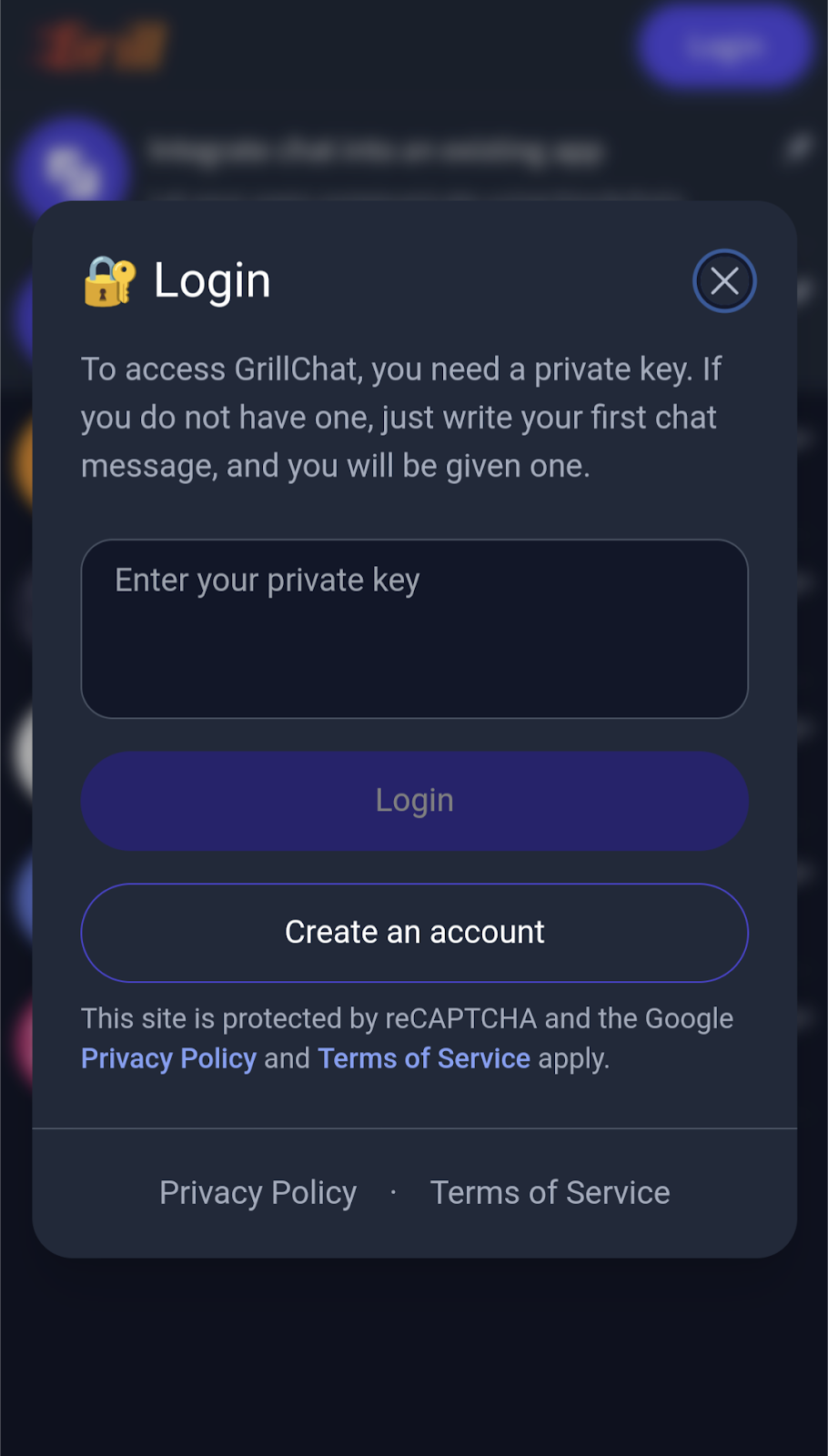Image resolution: width=828 pixels, height=1456 pixels.
Task: Close the Login dialog
Action: (x=724, y=281)
